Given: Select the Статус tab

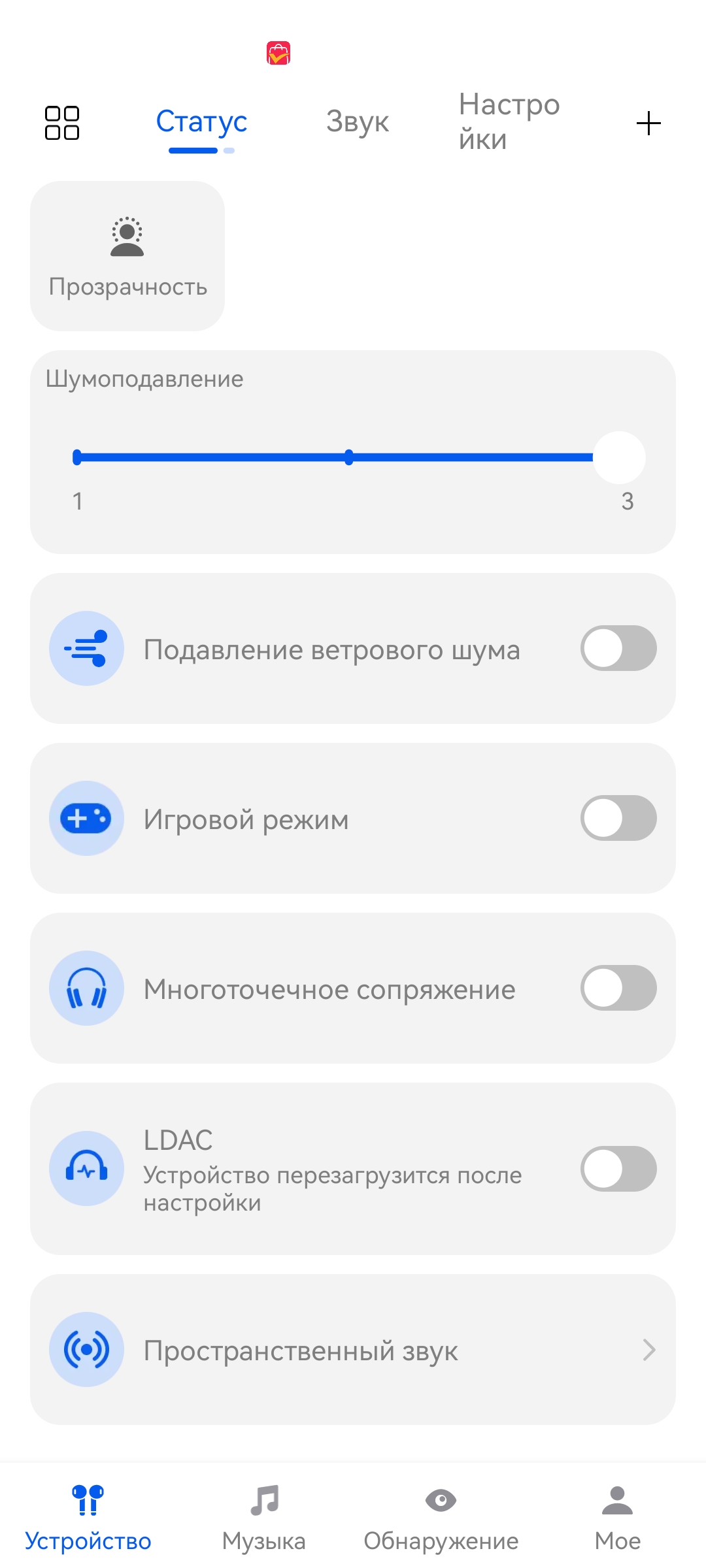Looking at the screenshot, I should [x=201, y=122].
